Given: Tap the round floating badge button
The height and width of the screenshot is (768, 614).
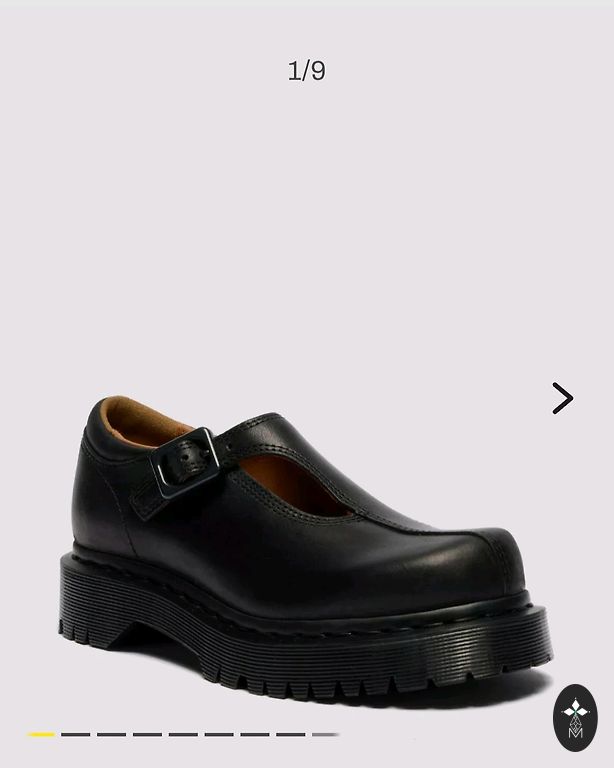Looking at the screenshot, I should coord(575,718).
